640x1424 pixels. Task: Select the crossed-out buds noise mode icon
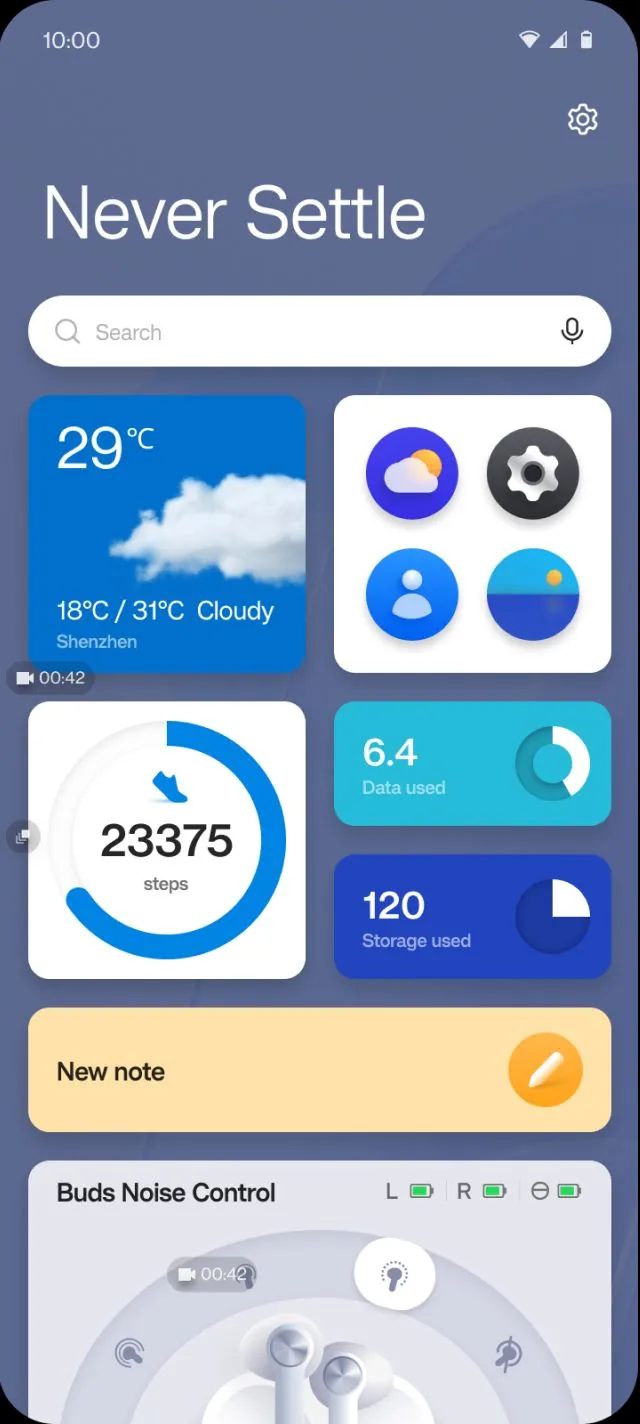(509, 1354)
